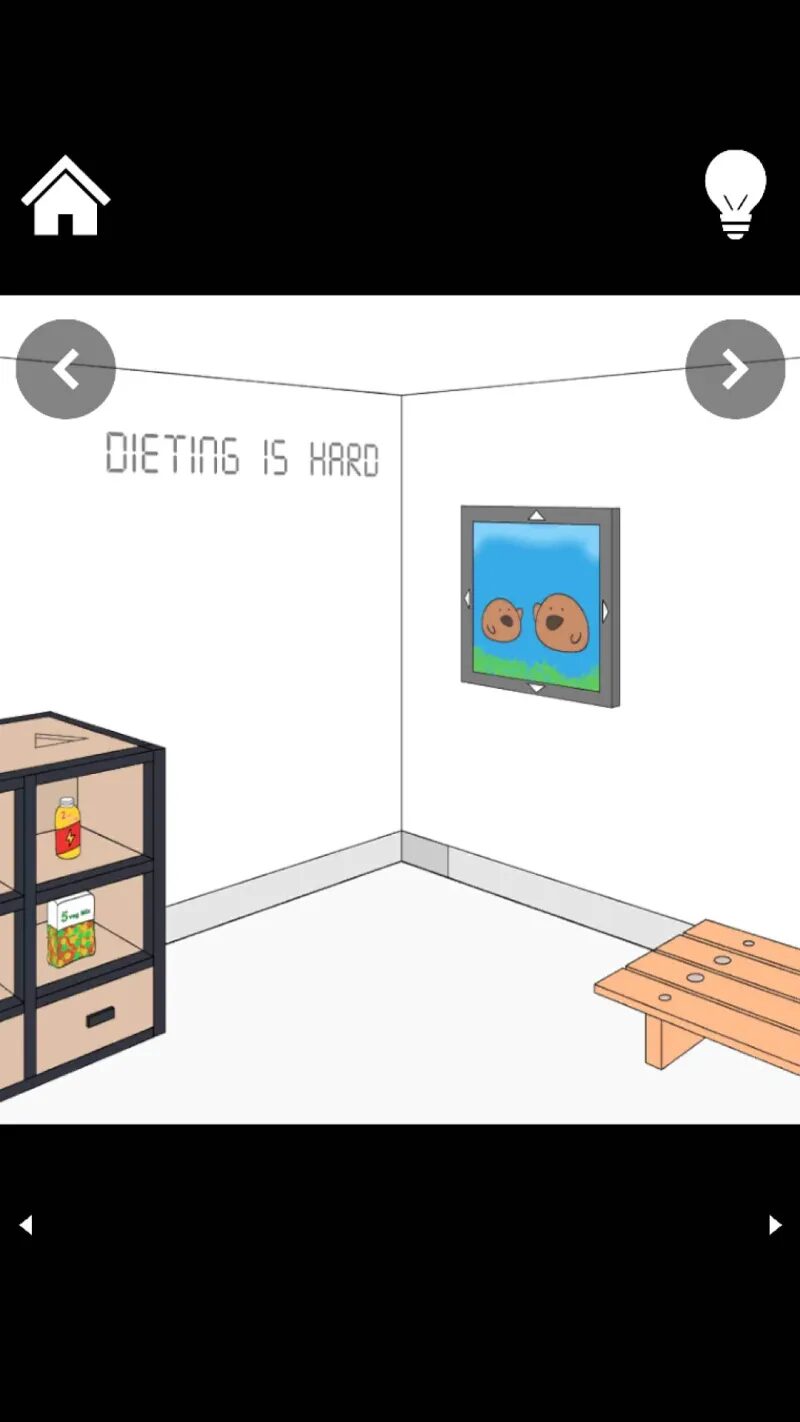Examine the veggie box on the shelf
800x1422 pixels.
[71, 930]
